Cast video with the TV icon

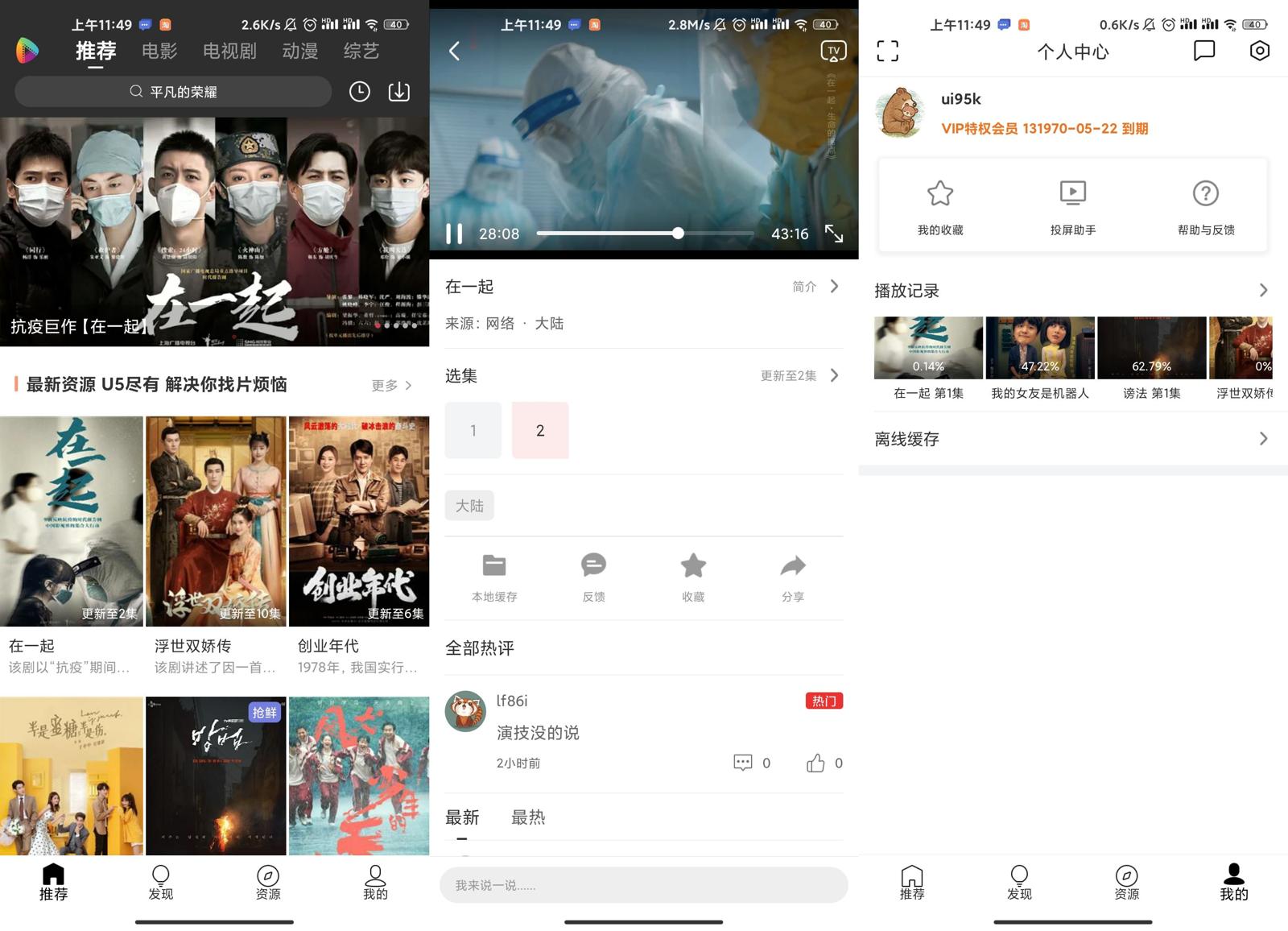click(x=833, y=52)
